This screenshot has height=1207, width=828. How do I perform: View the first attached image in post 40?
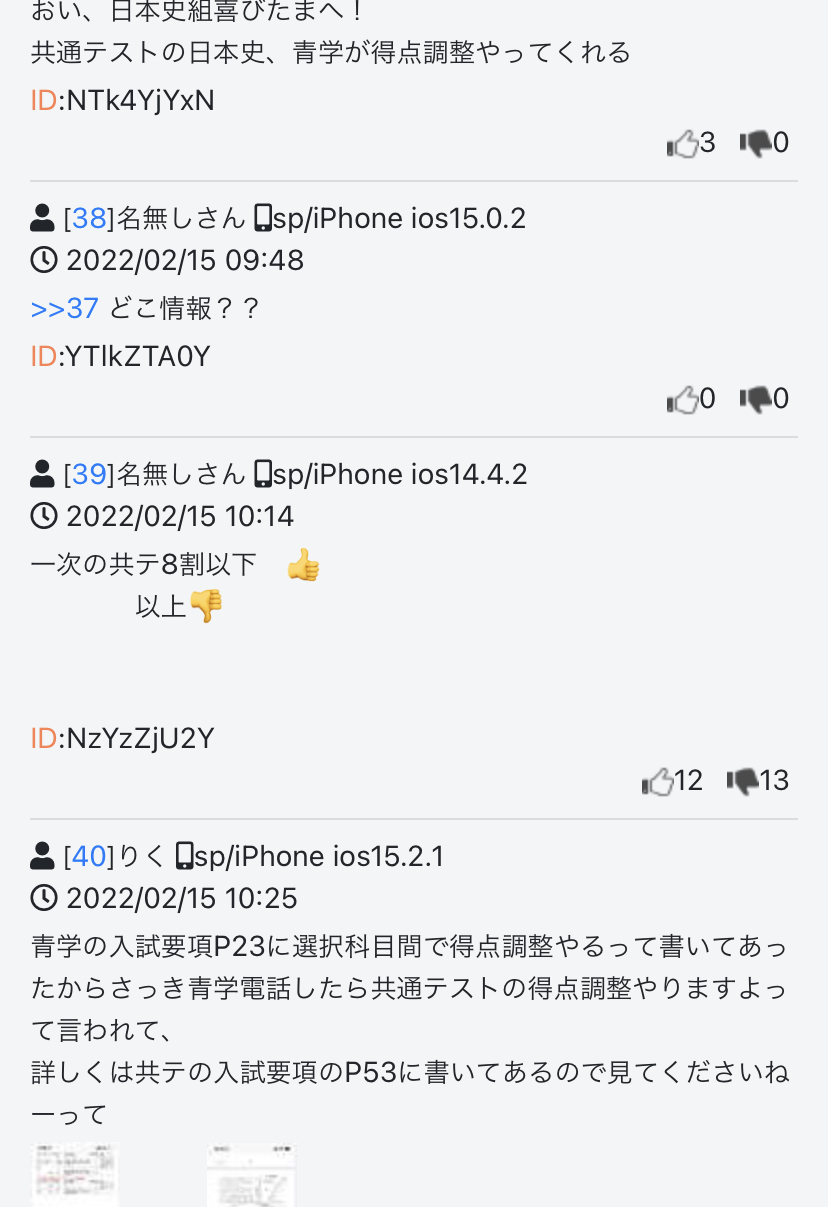point(75,1176)
